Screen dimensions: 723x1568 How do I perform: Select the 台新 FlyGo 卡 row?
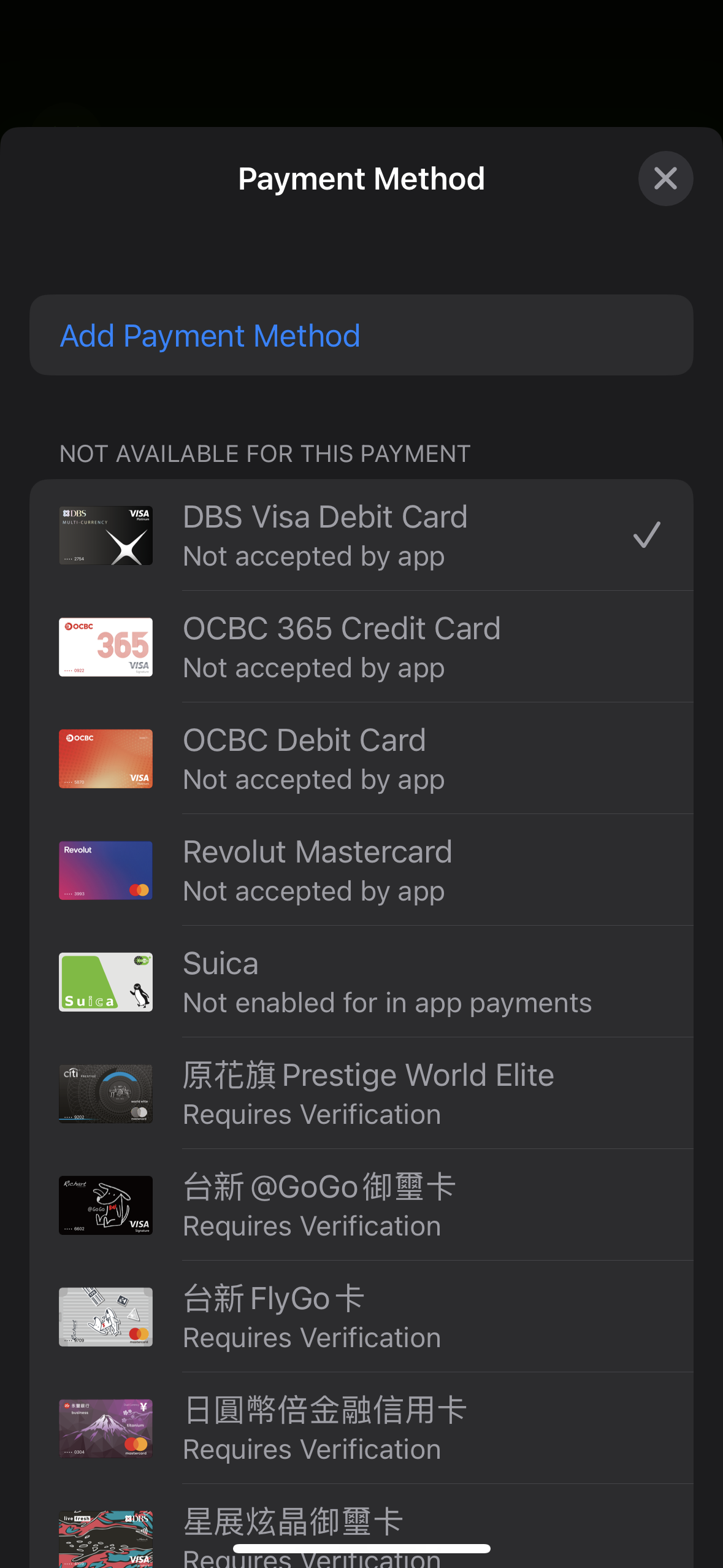click(361, 1316)
